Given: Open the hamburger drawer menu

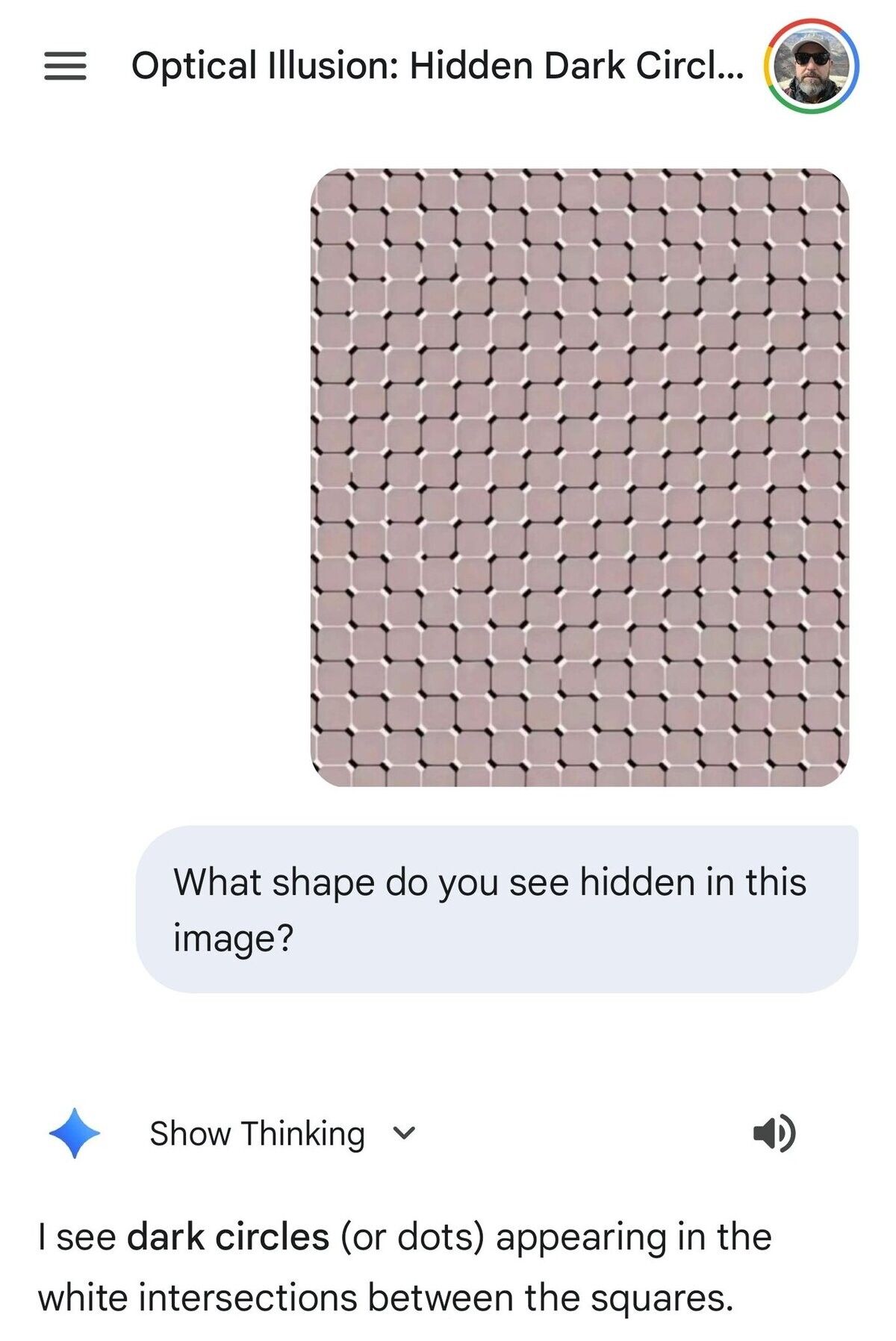Looking at the screenshot, I should pos(65,66).
